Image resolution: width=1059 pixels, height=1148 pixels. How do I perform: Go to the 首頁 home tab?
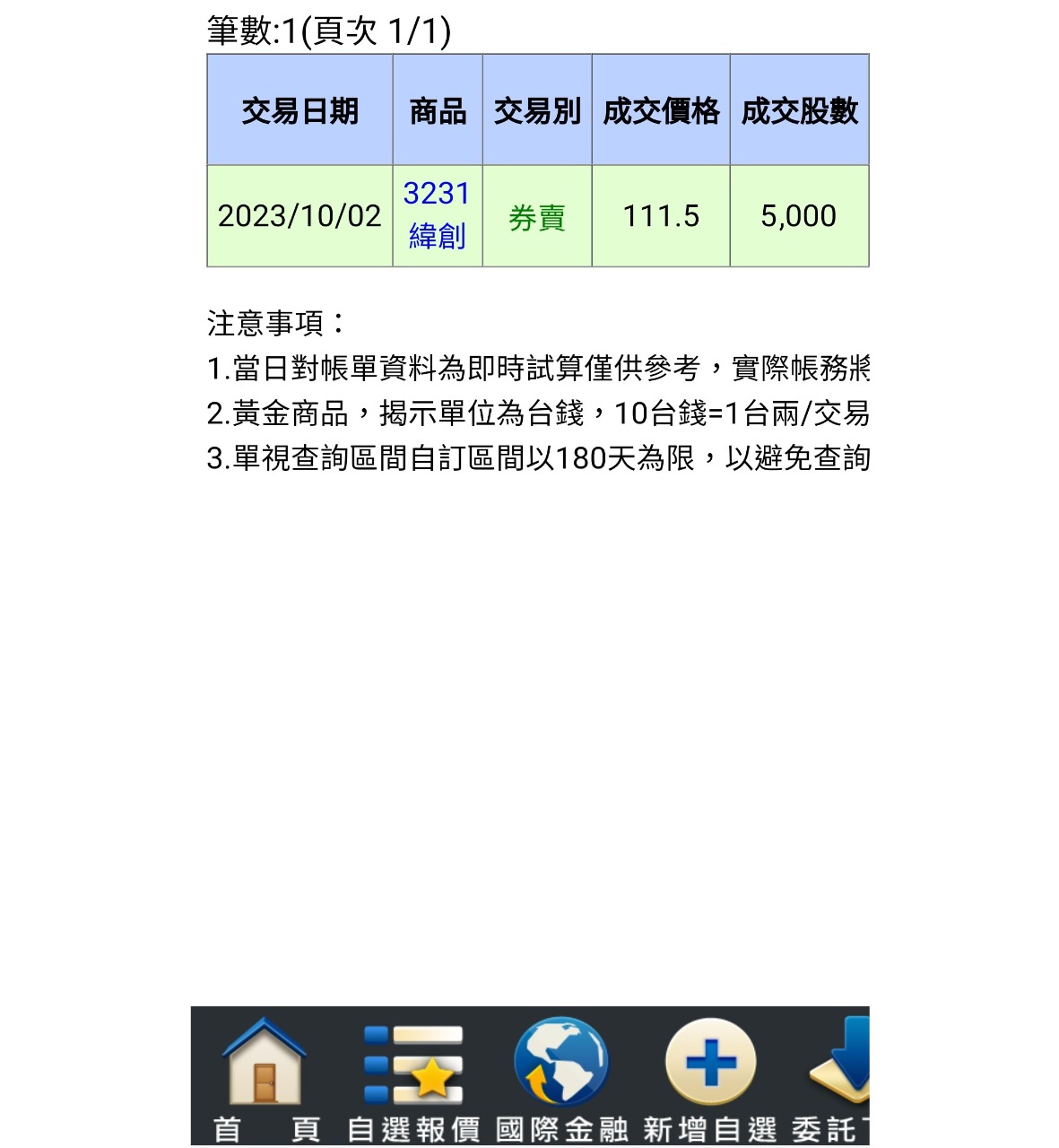pos(265,1078)
